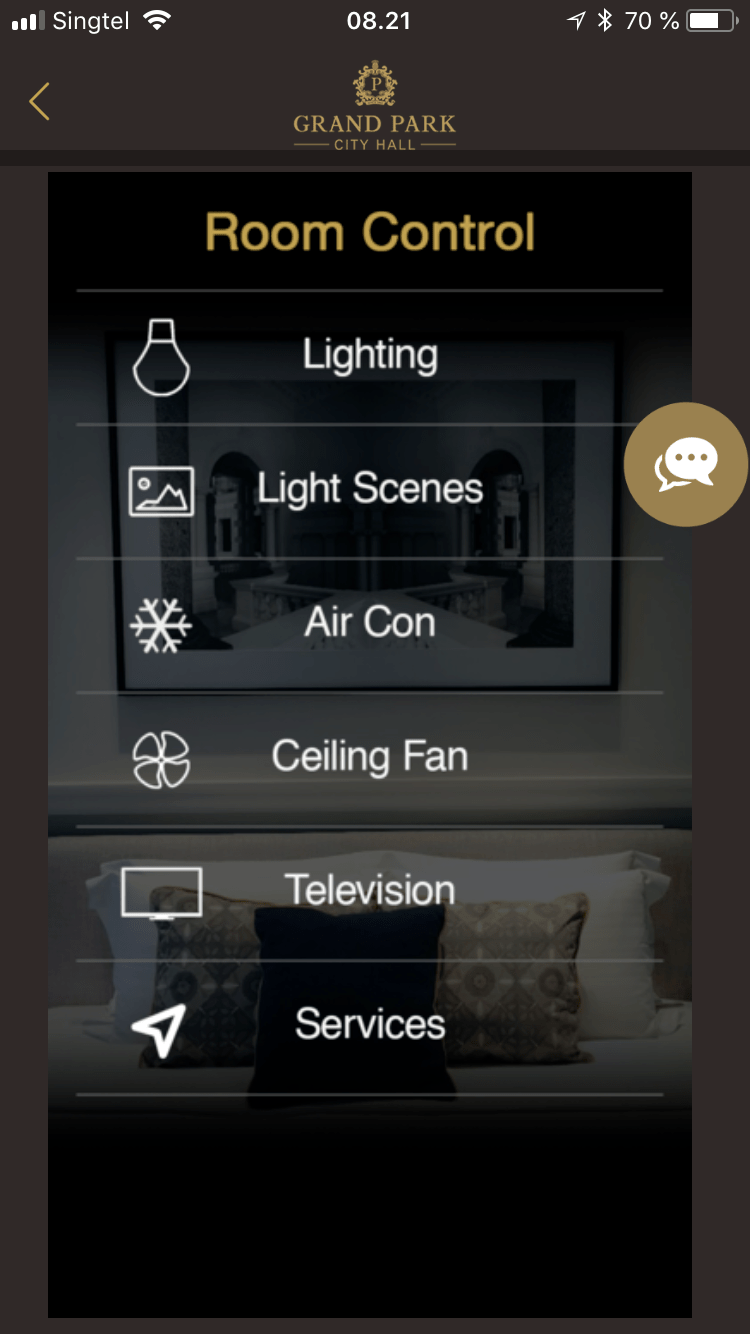Open Television controls
Screen dimensions: 750x1334
[x=369, y=891]
